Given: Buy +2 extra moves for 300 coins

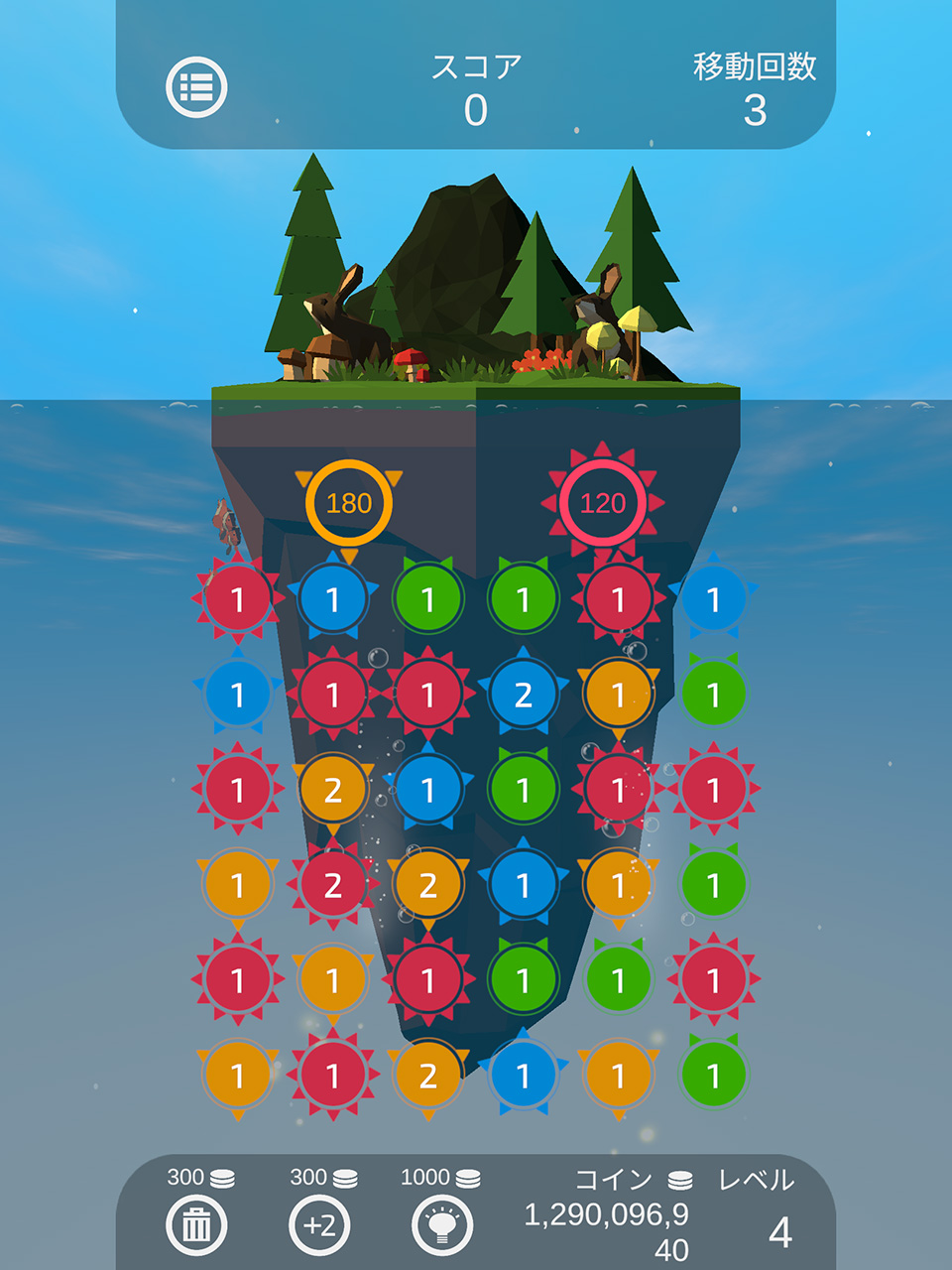Looking at the screenshot, I should click(319, 1225).
